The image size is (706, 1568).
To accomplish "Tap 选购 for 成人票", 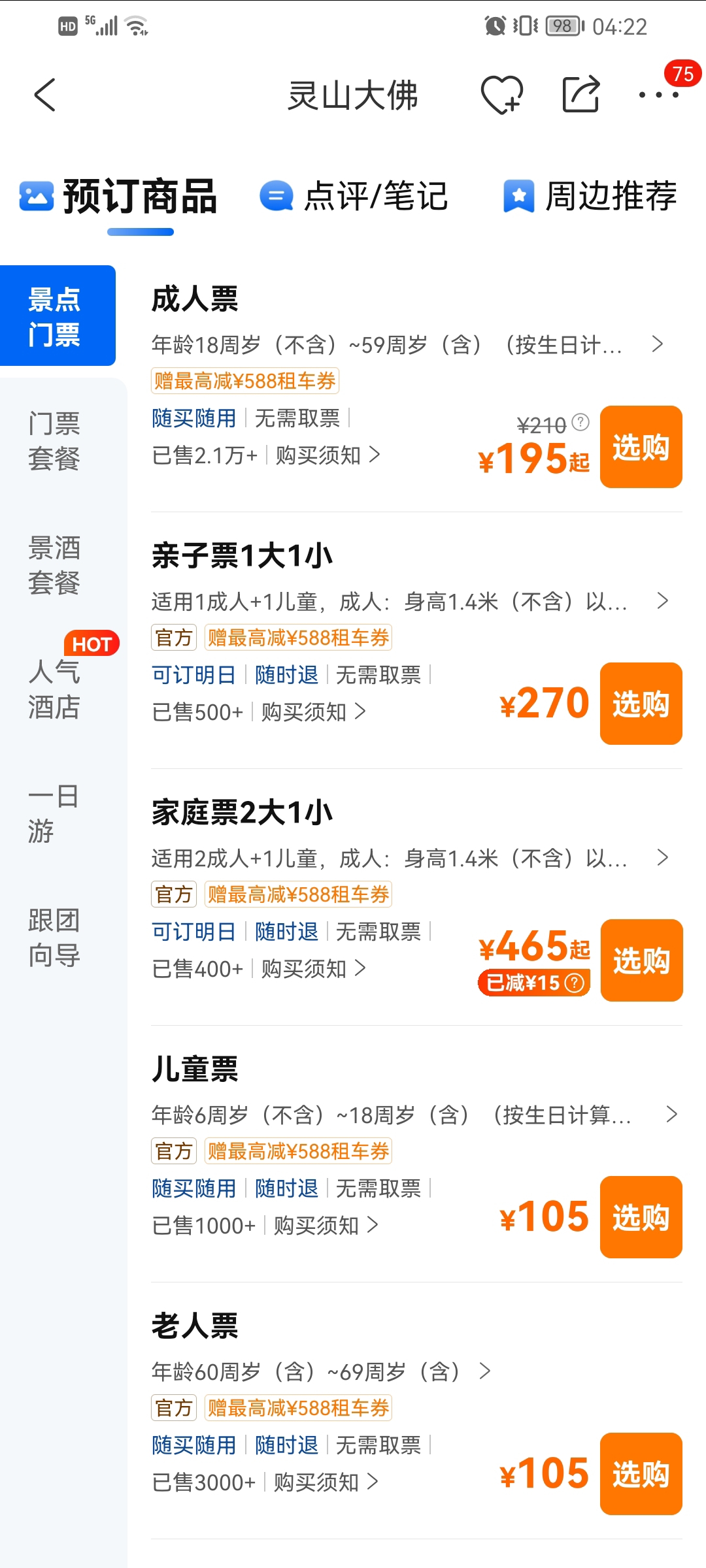I will tap(641, 447).
